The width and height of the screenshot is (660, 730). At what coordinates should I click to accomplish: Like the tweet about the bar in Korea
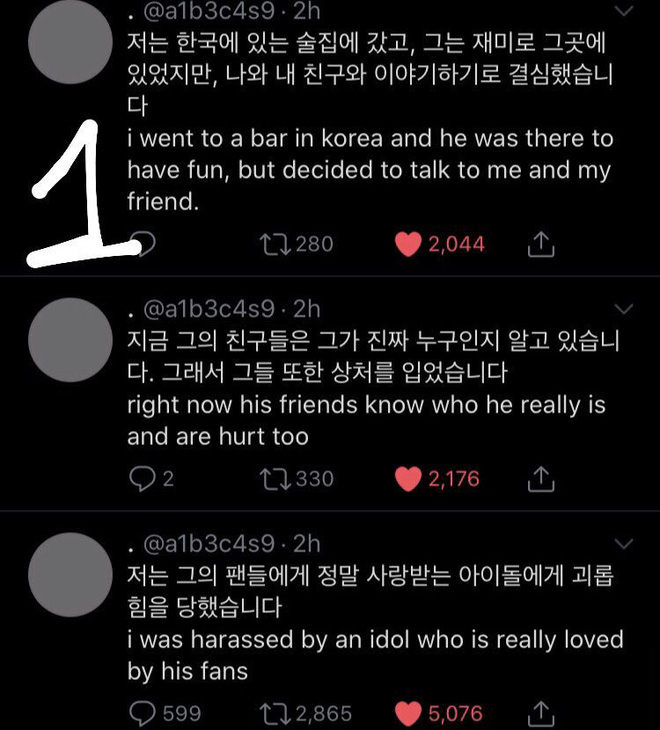(408, 243)
